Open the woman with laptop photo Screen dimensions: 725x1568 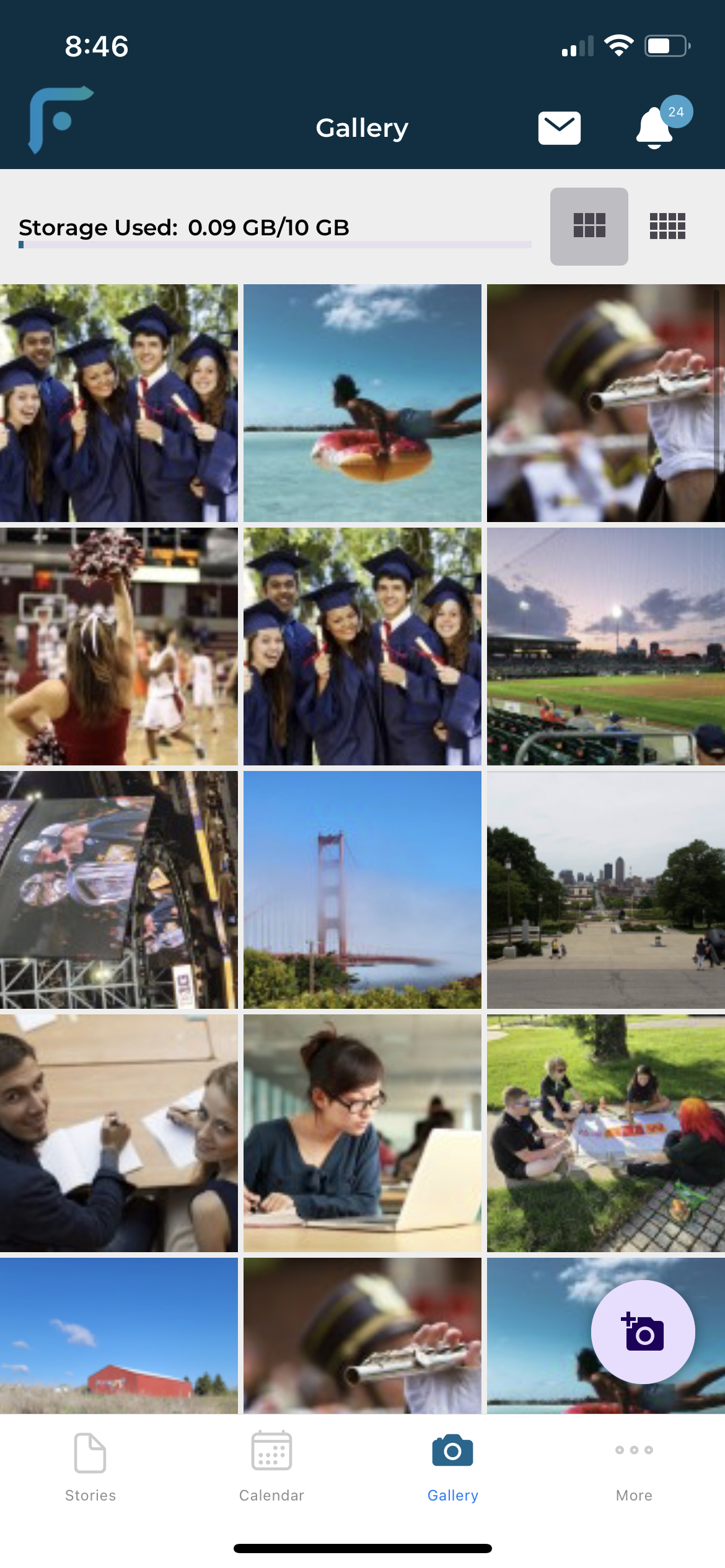pos(362,1133)
